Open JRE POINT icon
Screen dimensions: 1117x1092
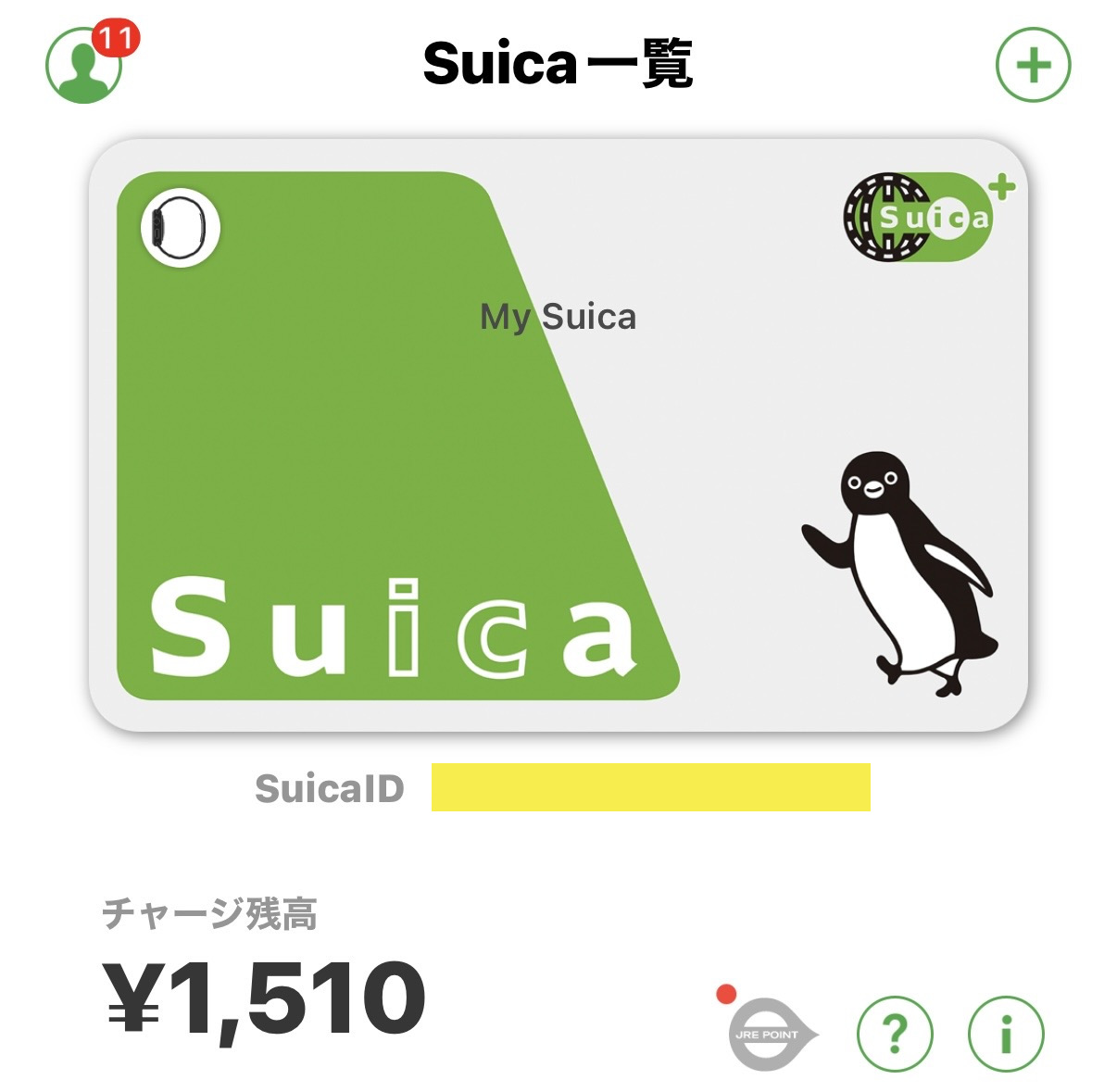click(770, 1034)
